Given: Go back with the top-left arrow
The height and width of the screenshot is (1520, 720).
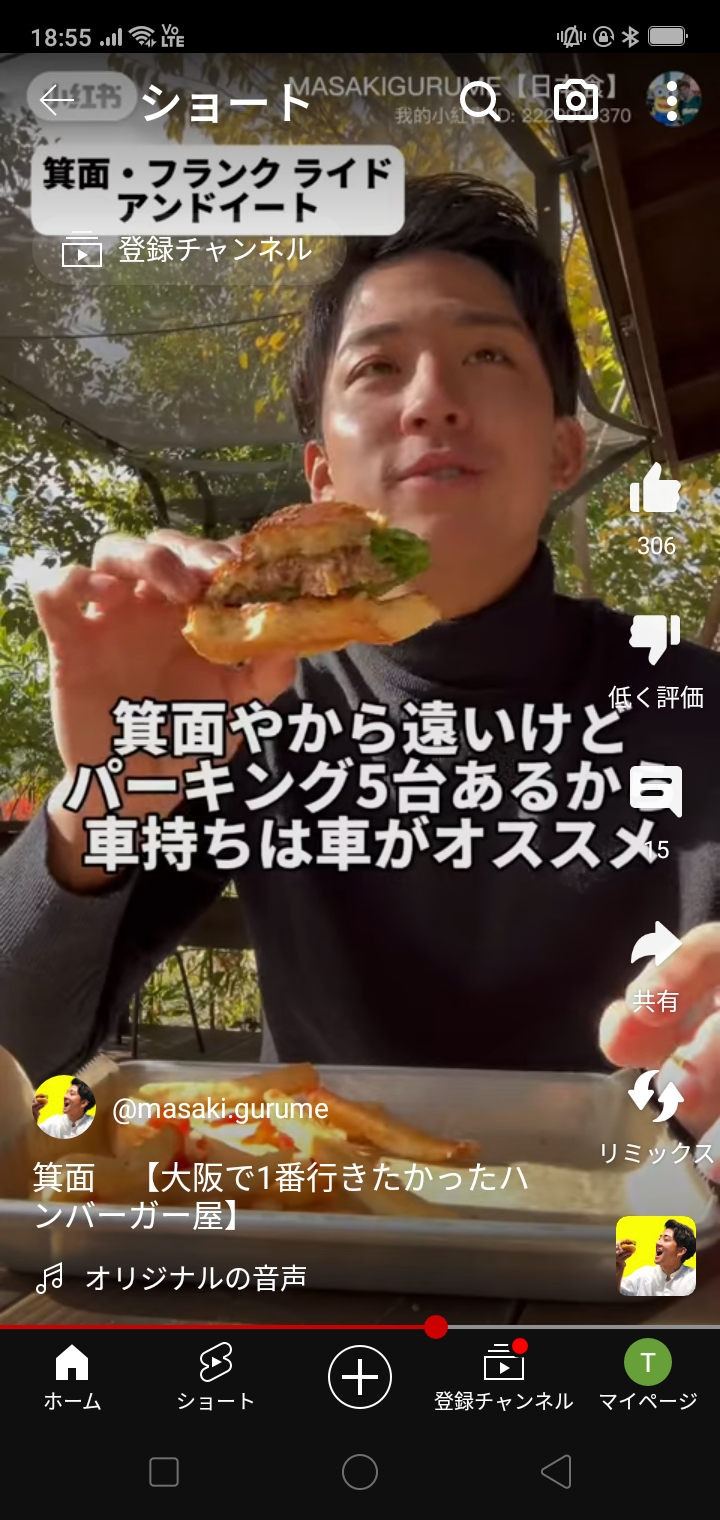Looking at the screenshot, I should tap(57, 100).
